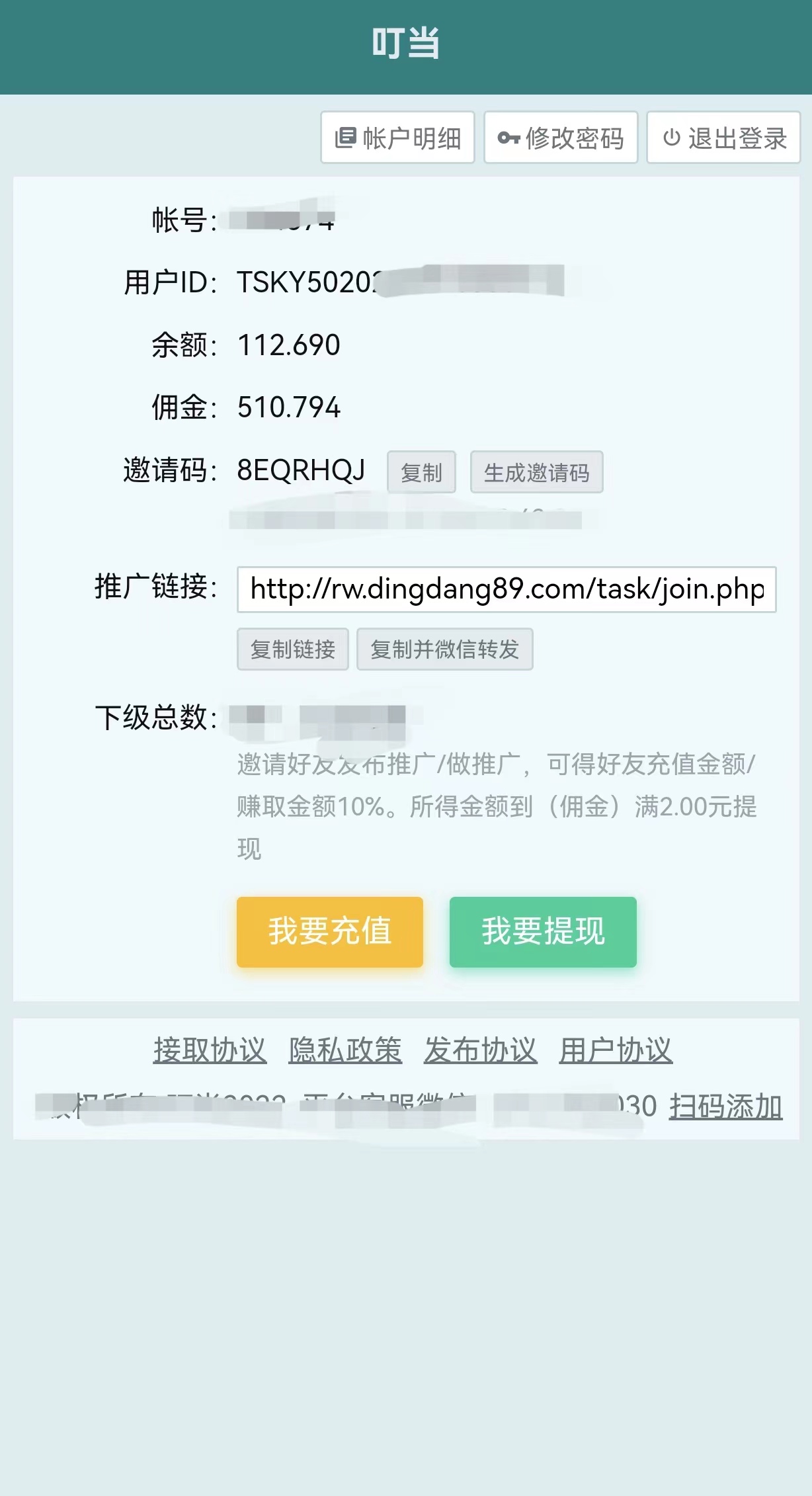Screen dimensions: 812x1496
Task: Tap 我要提现 to withdraw
Action: tap(543, 932)
